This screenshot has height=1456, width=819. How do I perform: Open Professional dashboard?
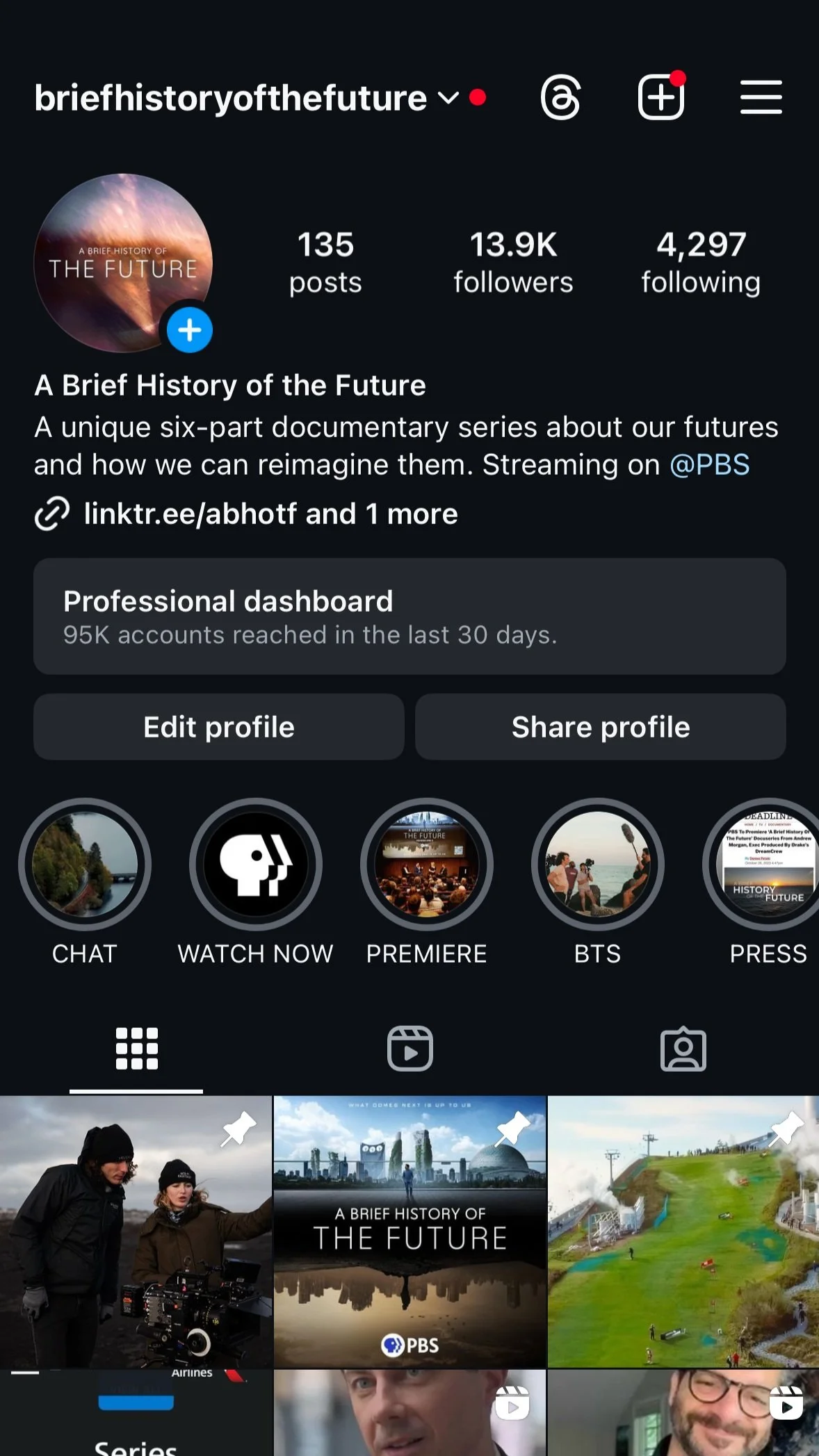pyautogui.click(x=409, y=616)
